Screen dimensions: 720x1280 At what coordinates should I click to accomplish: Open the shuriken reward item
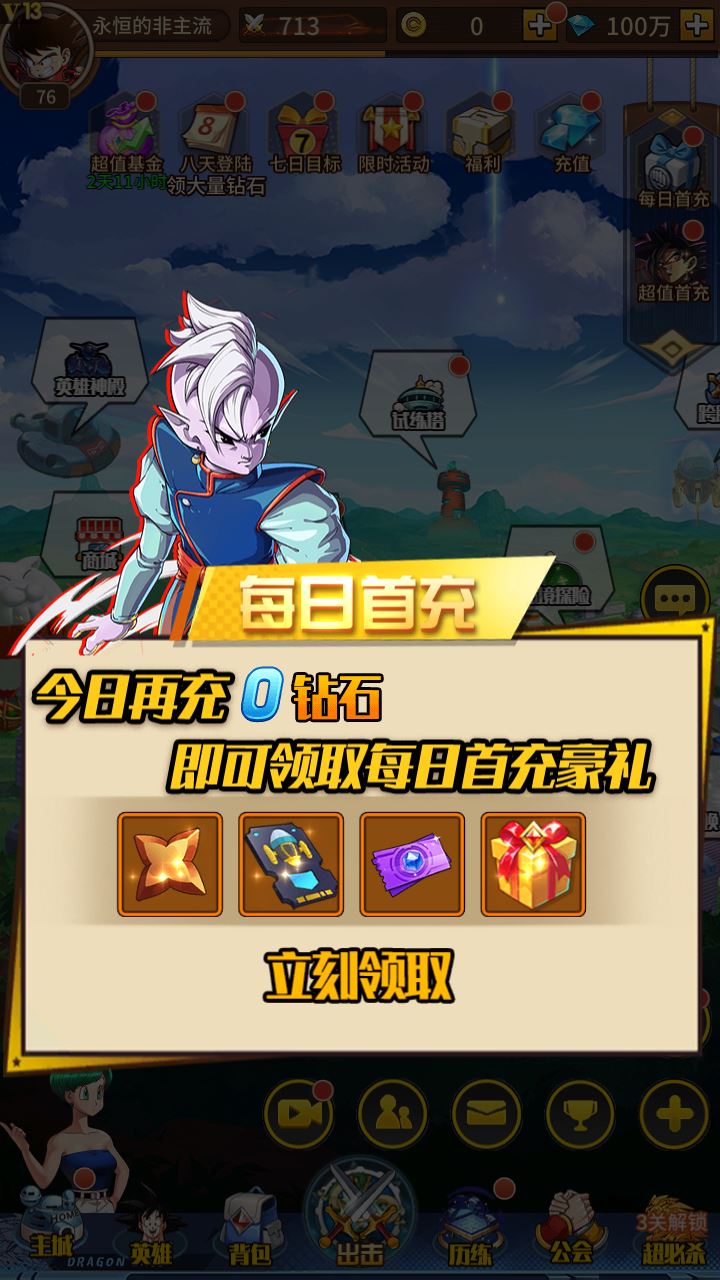click(170, 864)
